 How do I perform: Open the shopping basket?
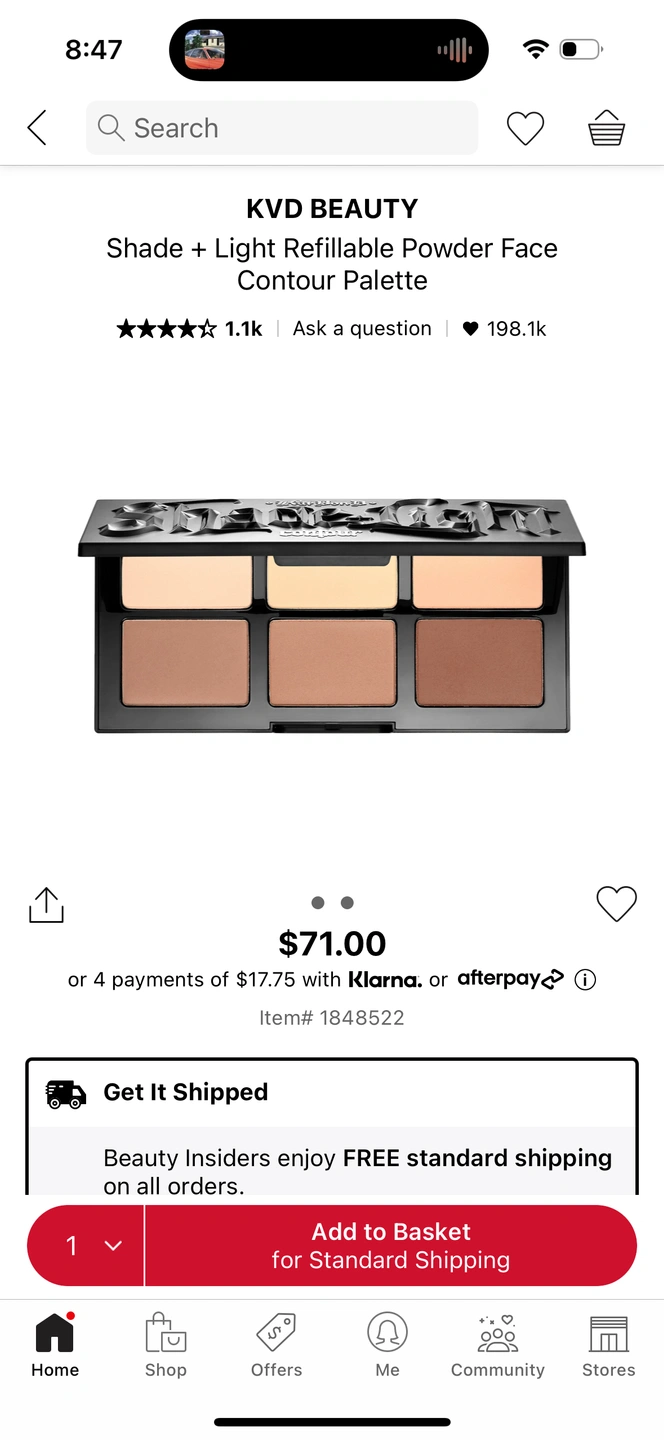tap(606, 128)
